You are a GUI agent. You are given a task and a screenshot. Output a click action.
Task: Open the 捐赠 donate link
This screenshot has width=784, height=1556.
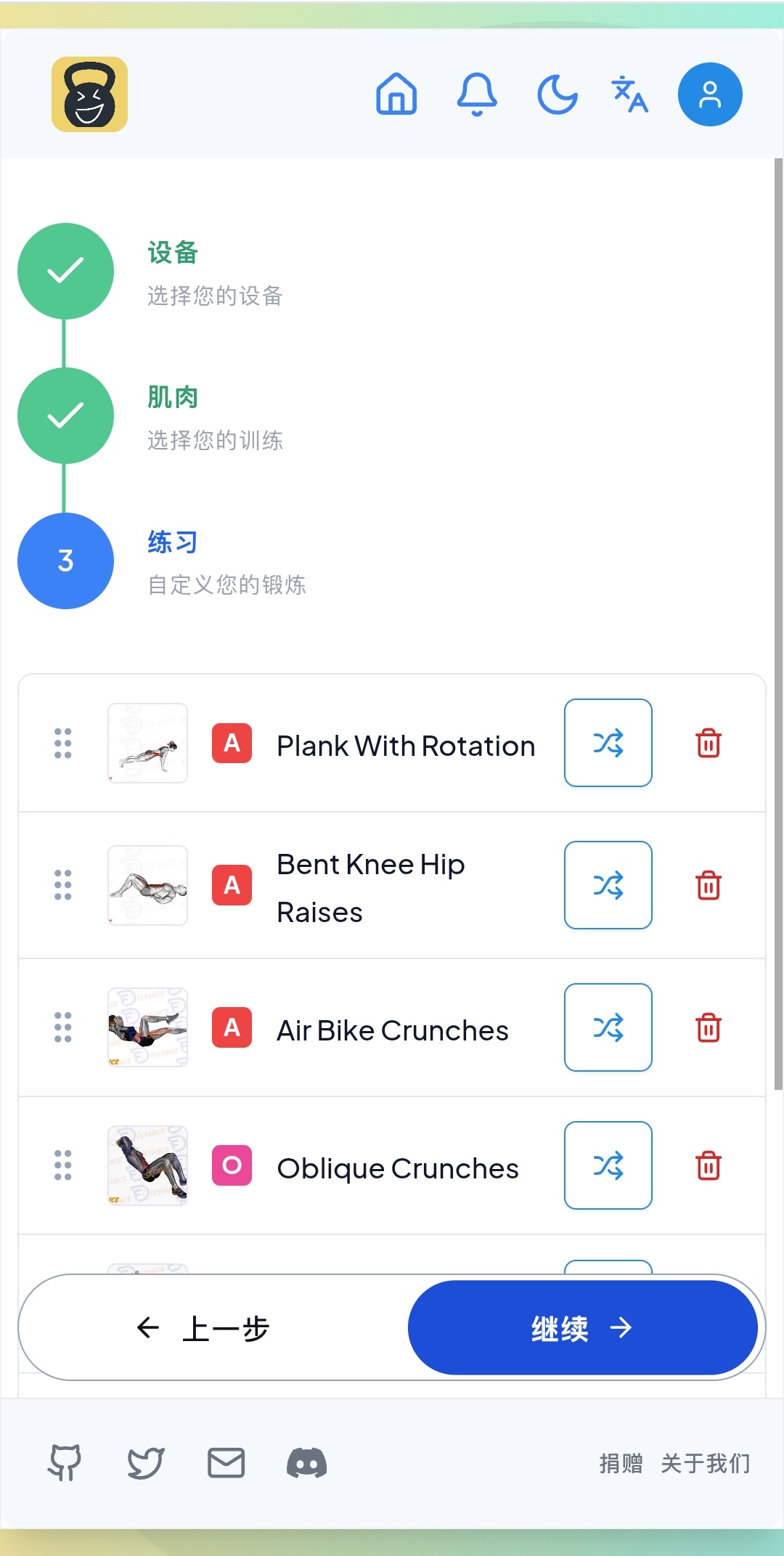click(621, 1463)
